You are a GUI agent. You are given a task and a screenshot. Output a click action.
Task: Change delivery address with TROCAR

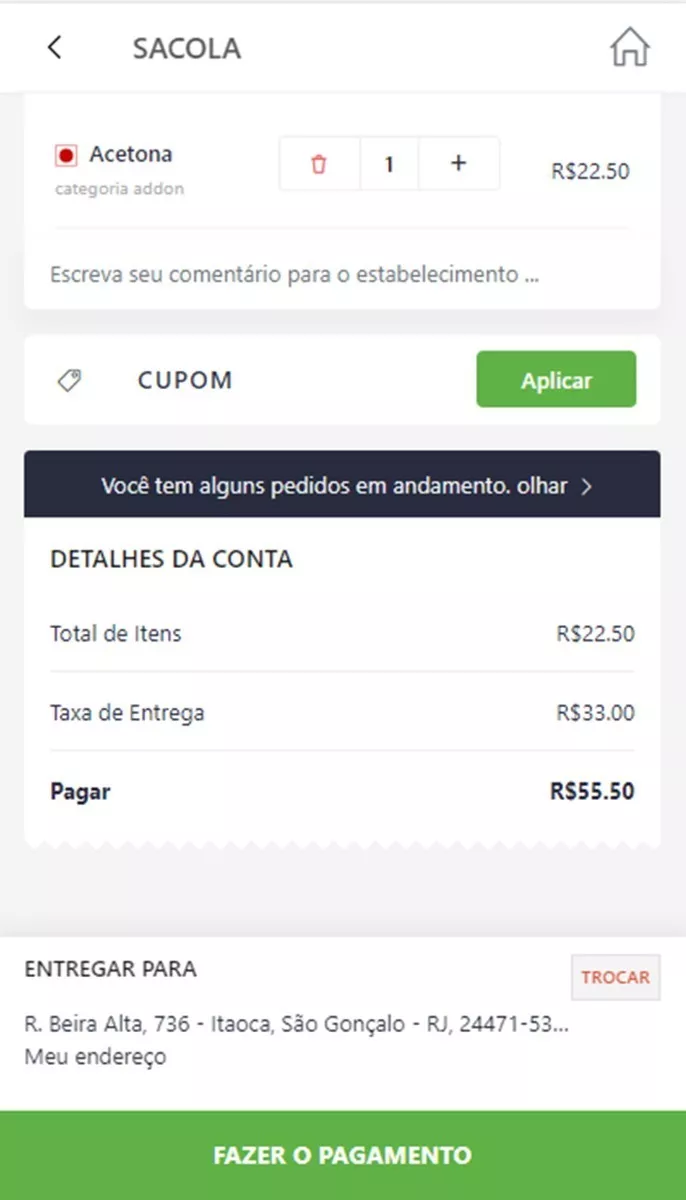pyautogui.click(x=616, y=977)
